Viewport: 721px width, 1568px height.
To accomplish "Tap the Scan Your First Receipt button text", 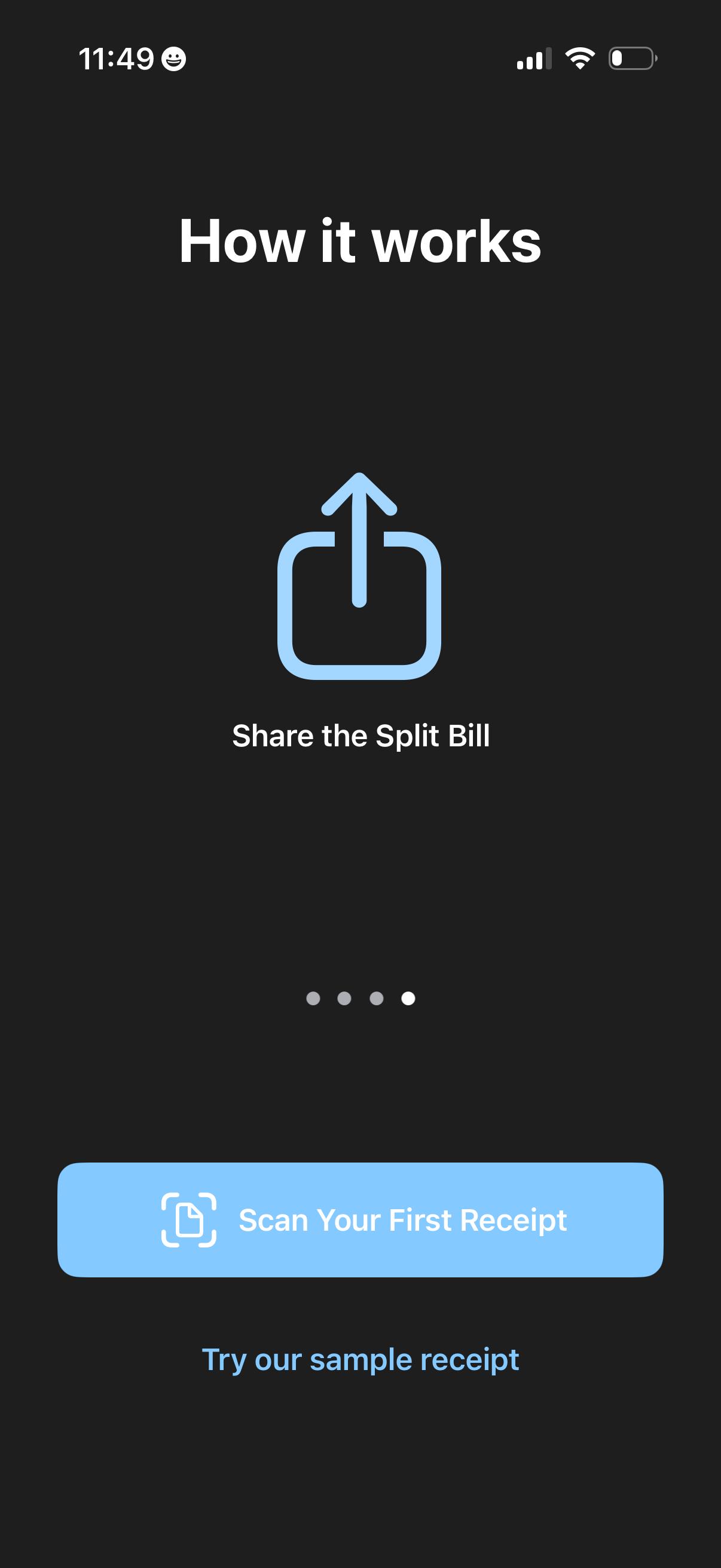I will (x=402, y=1219).
